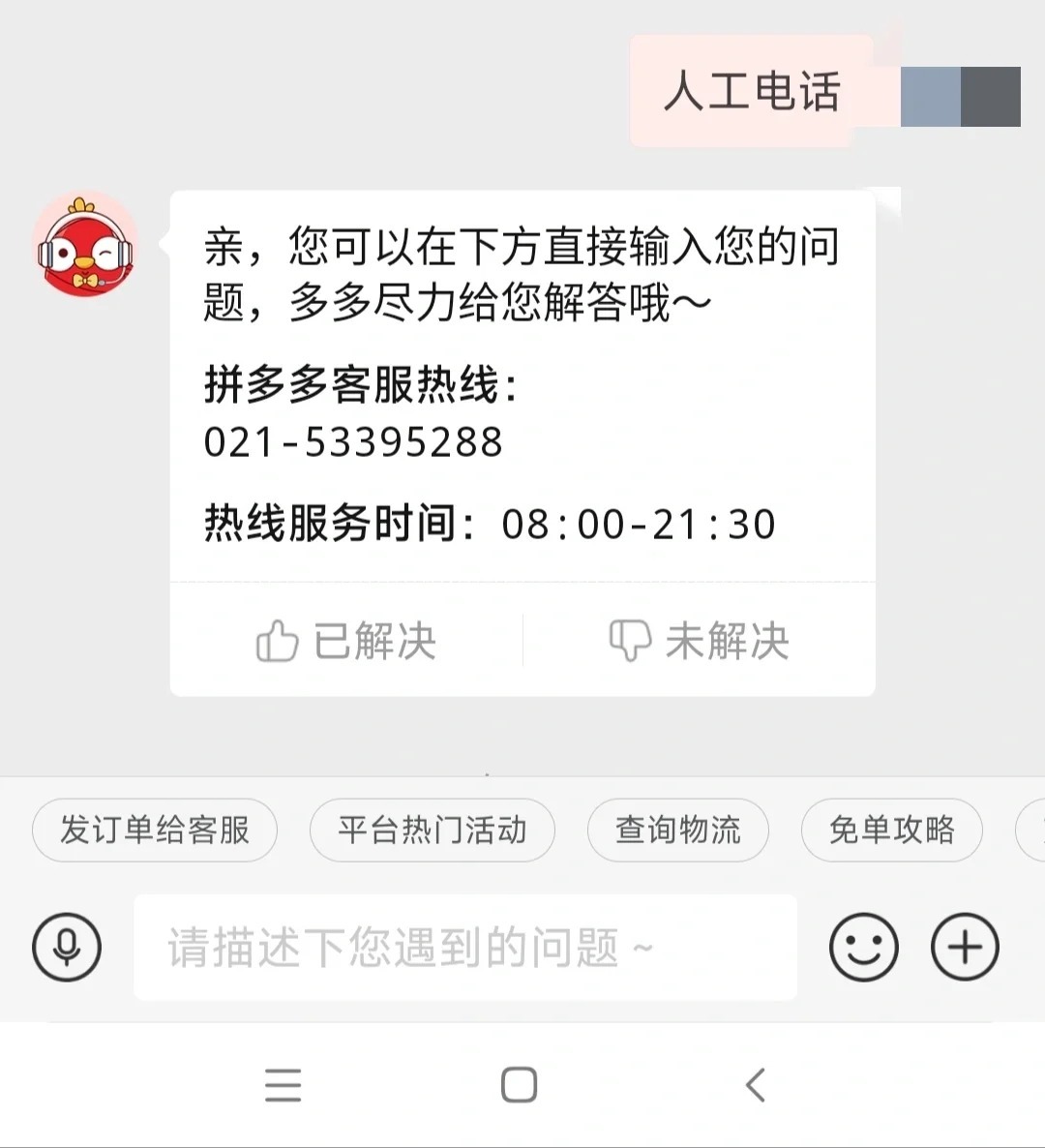Open the recent apps menu button

click(x=282, y=1086)
